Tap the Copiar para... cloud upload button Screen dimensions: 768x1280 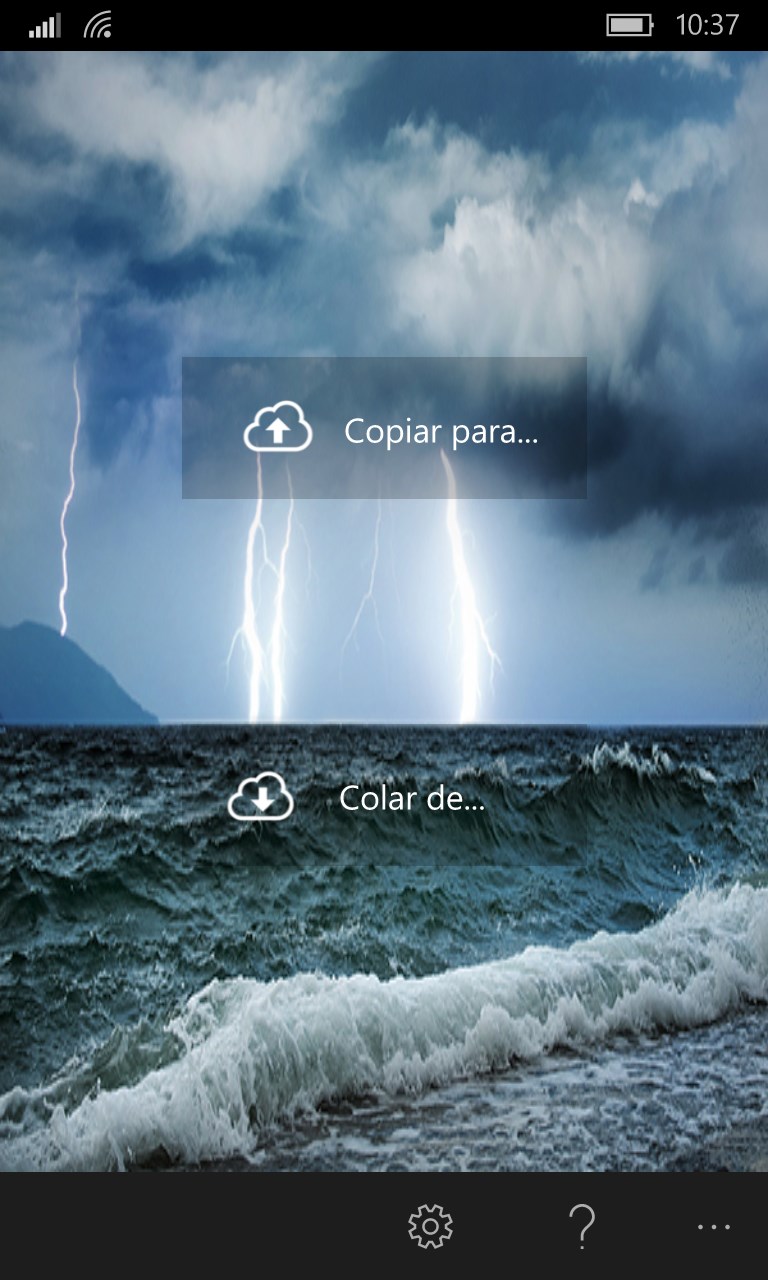[x=384, y=428]
